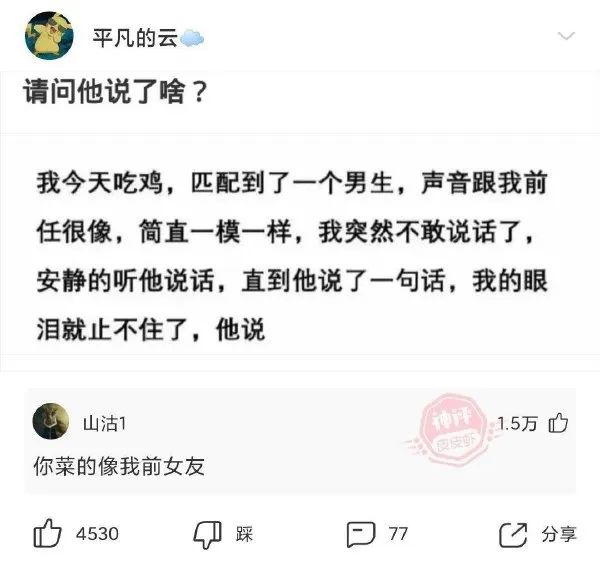The height and width of the screenshot is (566, 600).
Task: Like 山沽1's comment with 1.5万 likes
Action: [x=558, y=423]
